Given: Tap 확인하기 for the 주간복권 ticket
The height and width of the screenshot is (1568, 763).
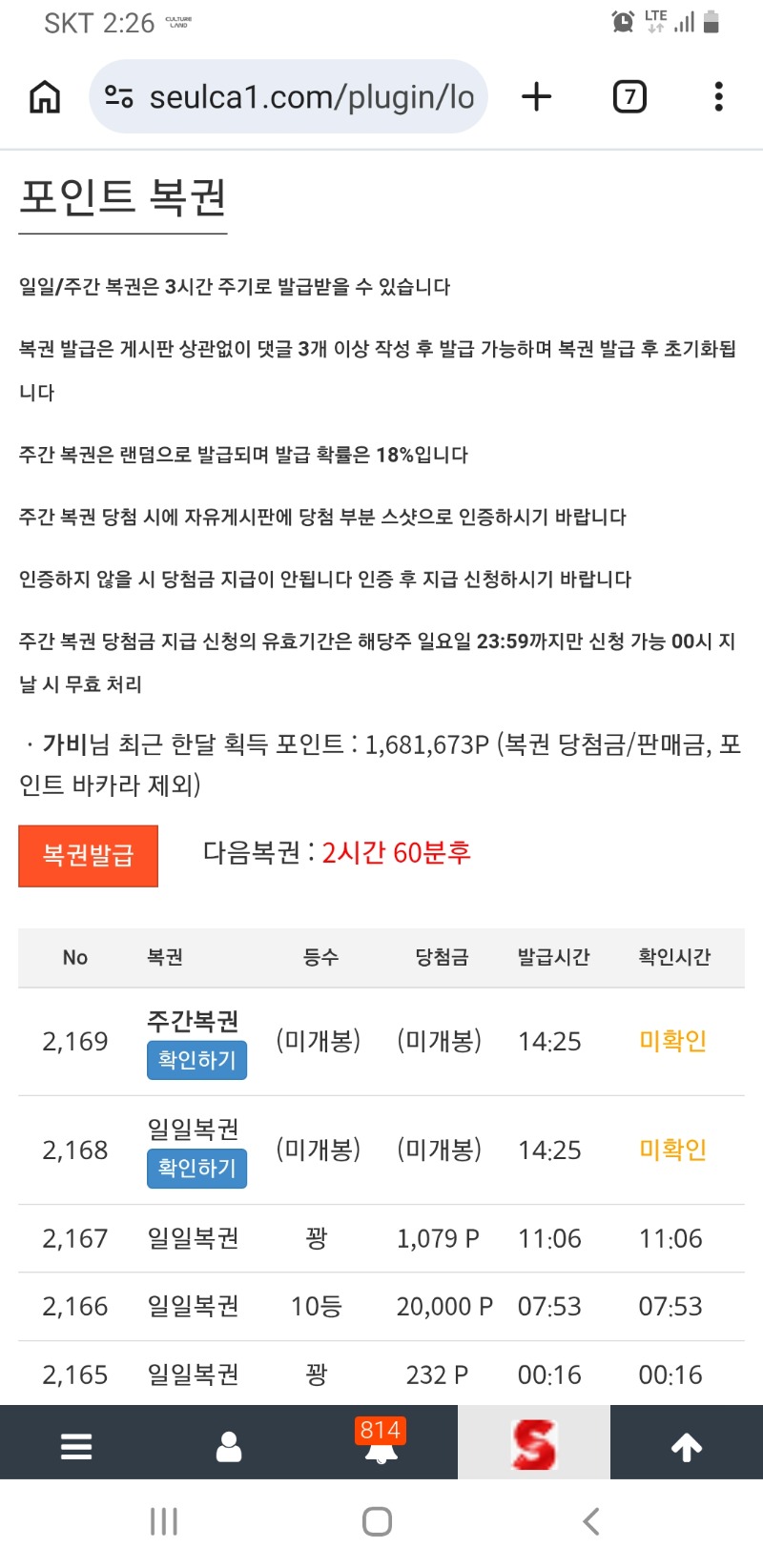Looking at the screenshot, I should coord(196,1060).
